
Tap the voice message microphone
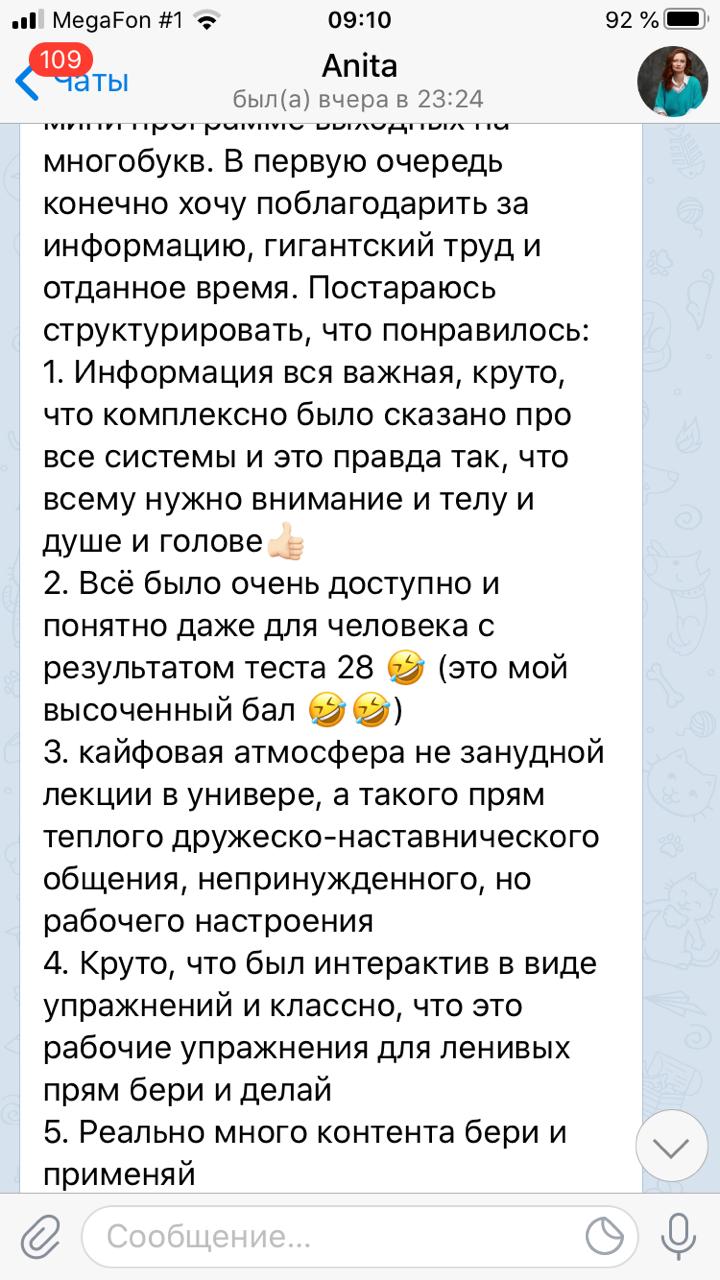pos(679,1237)
